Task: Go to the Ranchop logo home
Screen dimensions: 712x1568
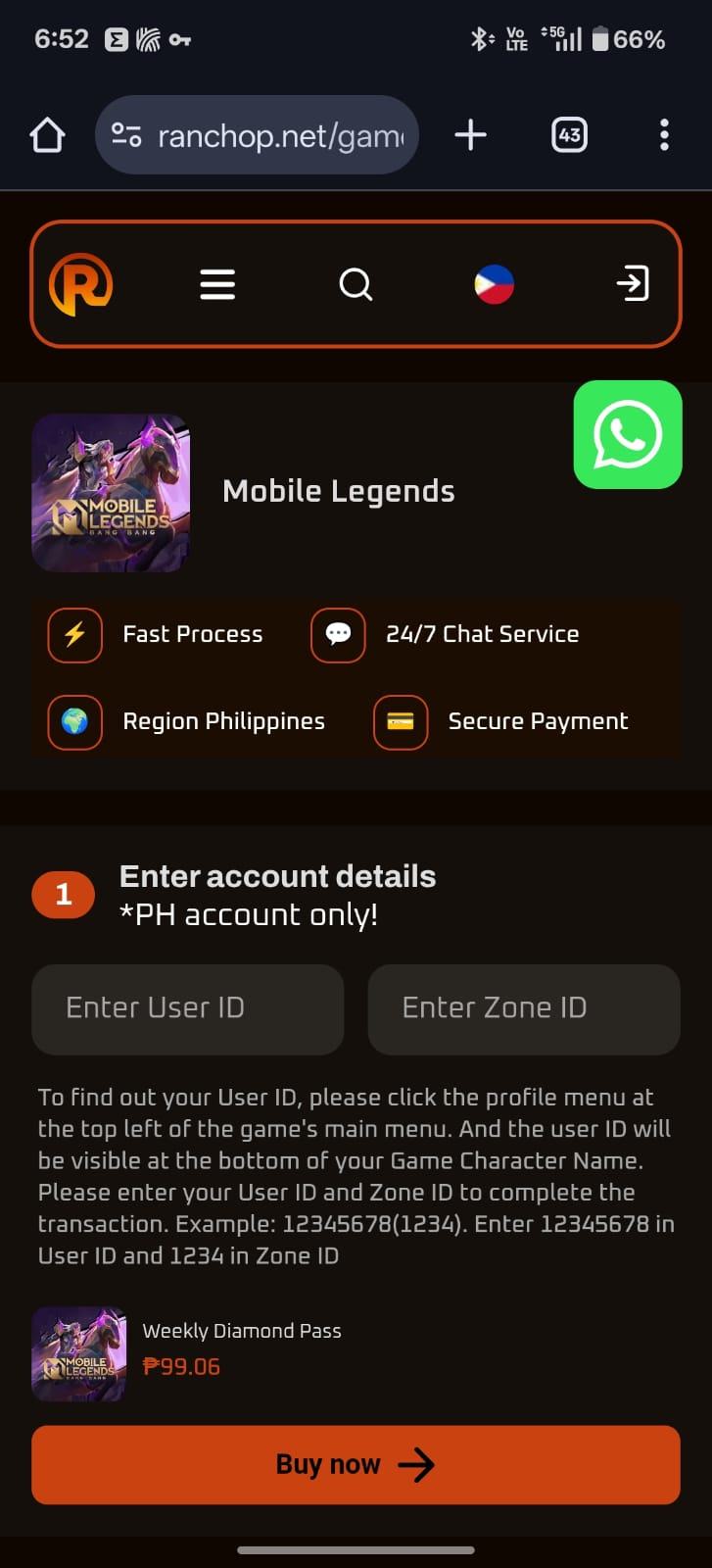Action: pos(81,284)
